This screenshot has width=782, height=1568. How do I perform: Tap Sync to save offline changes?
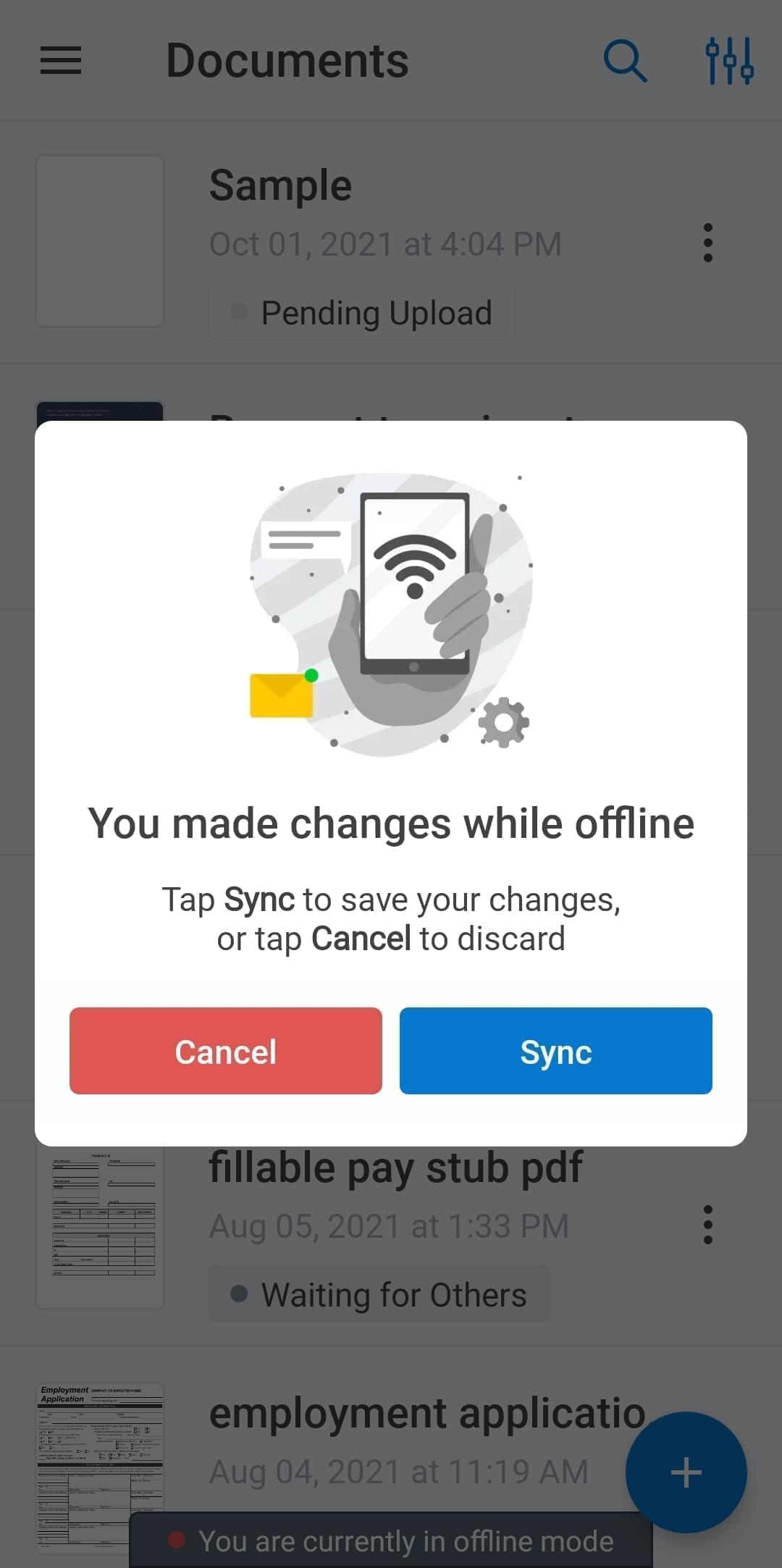555,1050
